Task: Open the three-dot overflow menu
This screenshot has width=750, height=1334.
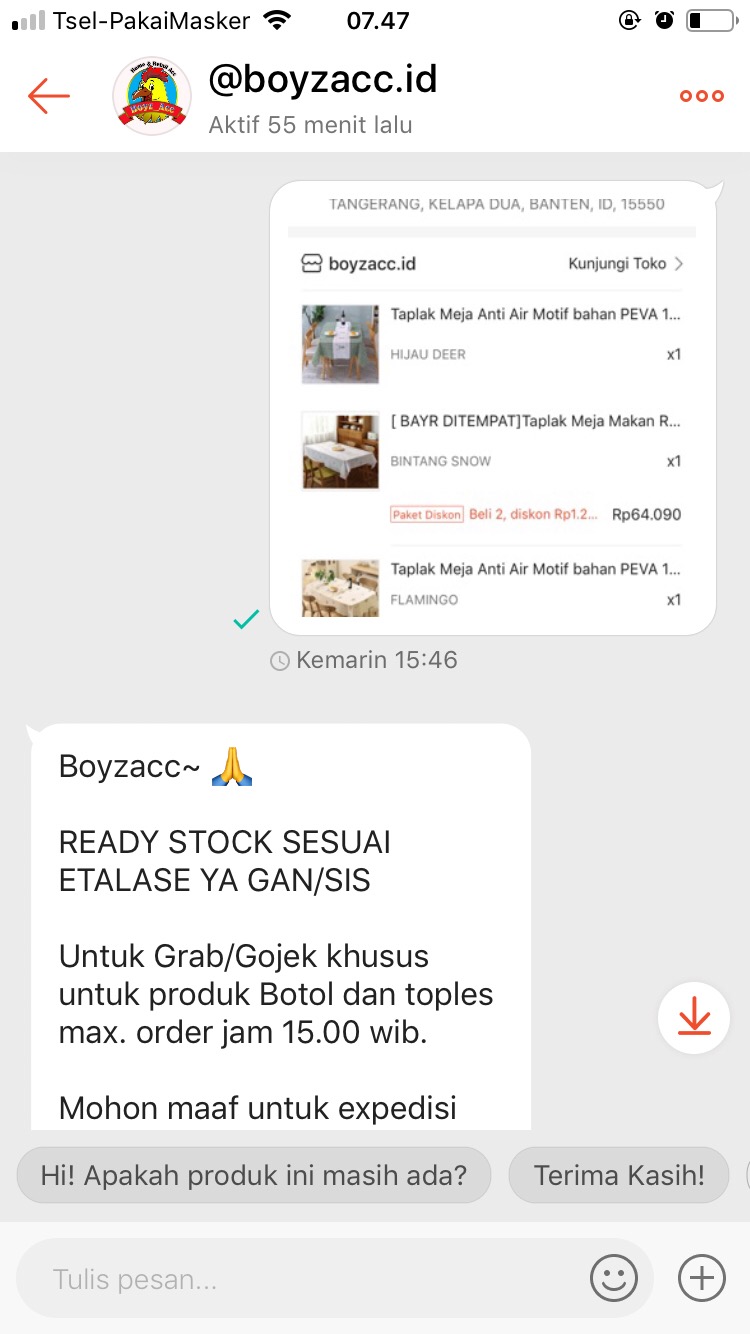Action: click(x=701, y=96)
